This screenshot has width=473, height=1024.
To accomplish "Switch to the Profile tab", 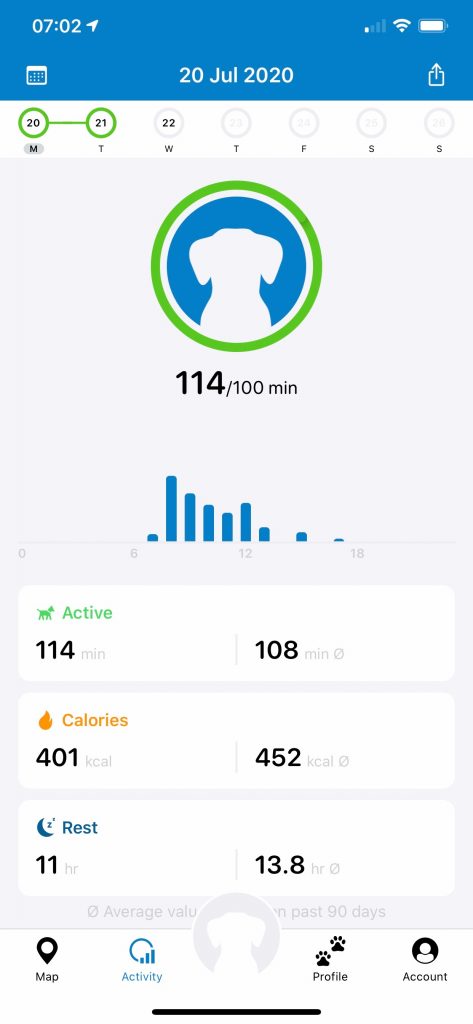I will (x=330, y=960).
